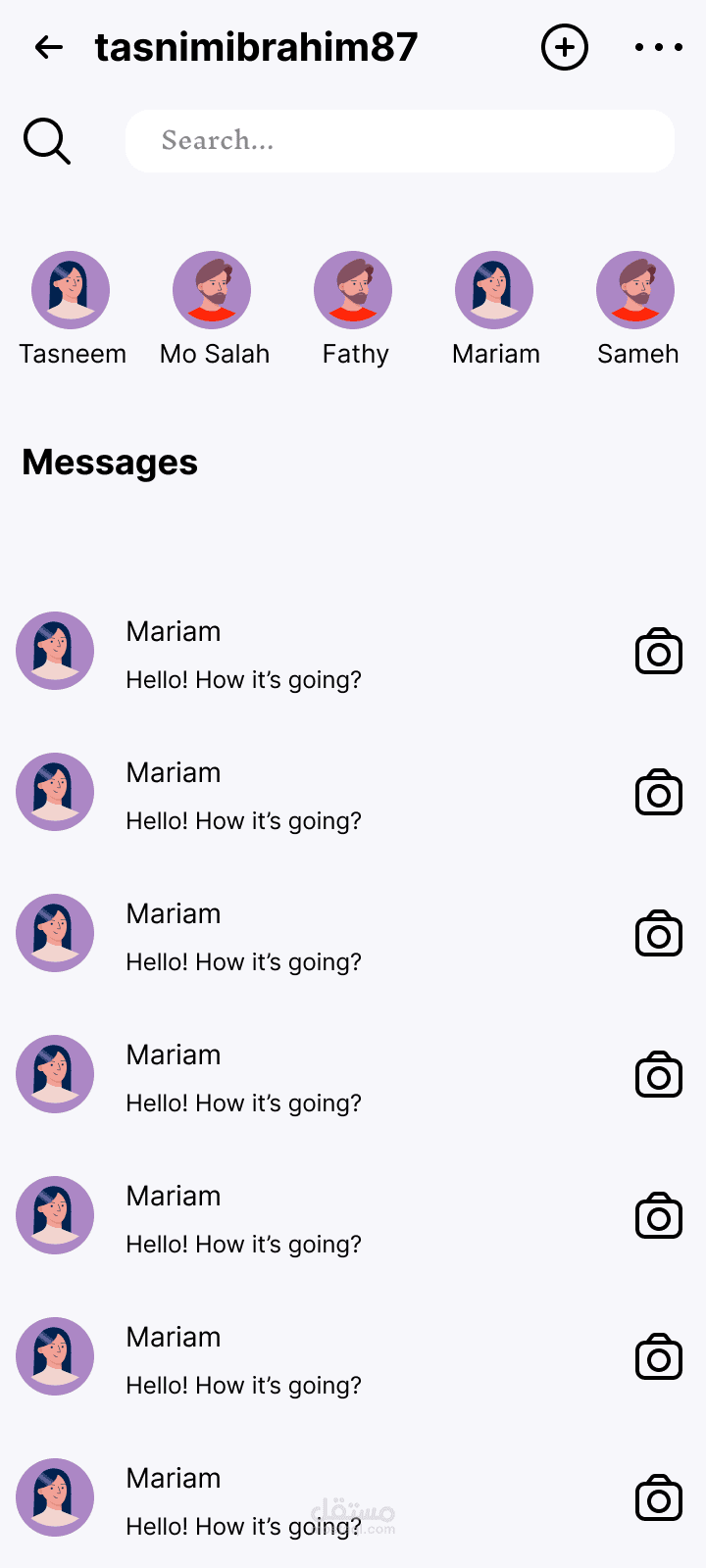Focus the Search... text field
The image size is (706, 1568).
400,141
